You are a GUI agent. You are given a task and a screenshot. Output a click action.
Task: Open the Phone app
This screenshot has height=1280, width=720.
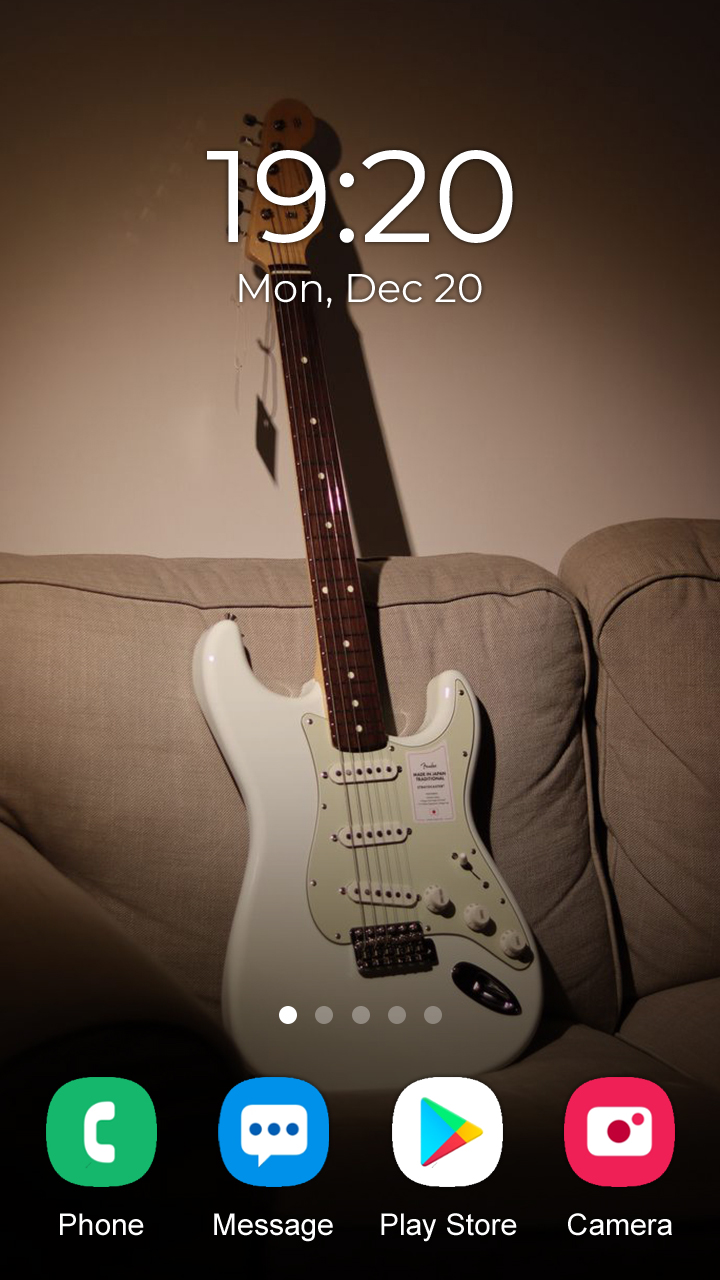pos(100,1131)
